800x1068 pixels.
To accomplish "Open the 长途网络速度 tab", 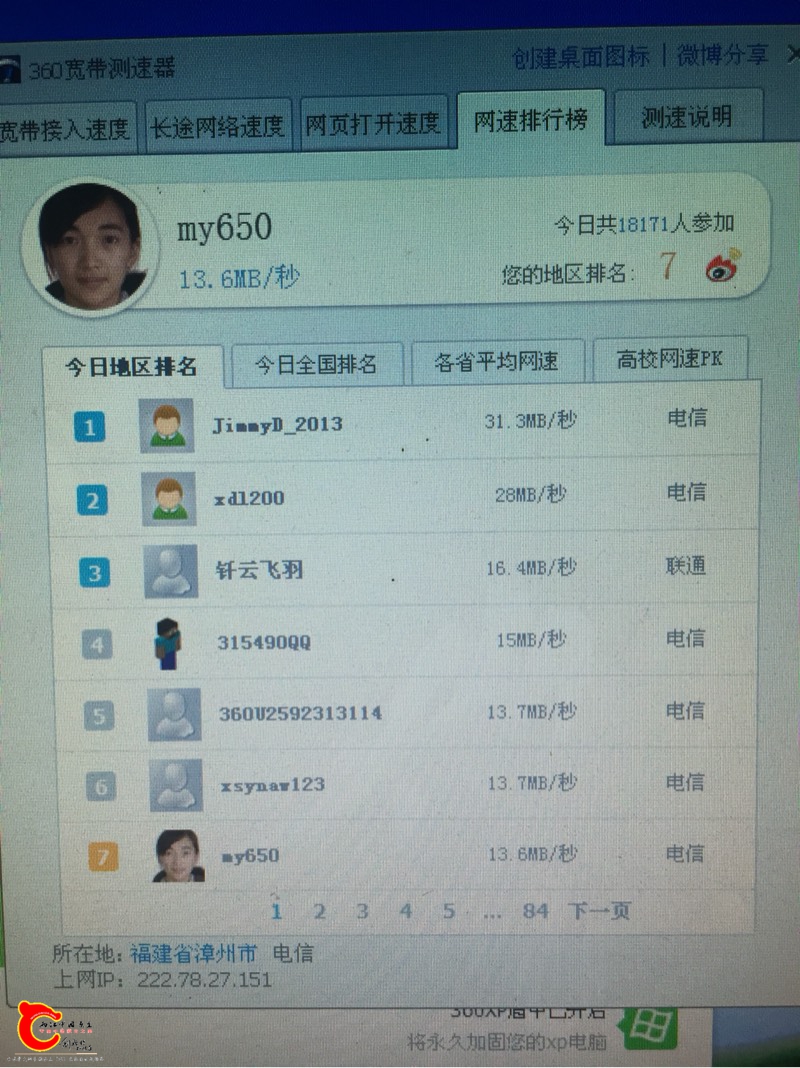I will 217,126.
